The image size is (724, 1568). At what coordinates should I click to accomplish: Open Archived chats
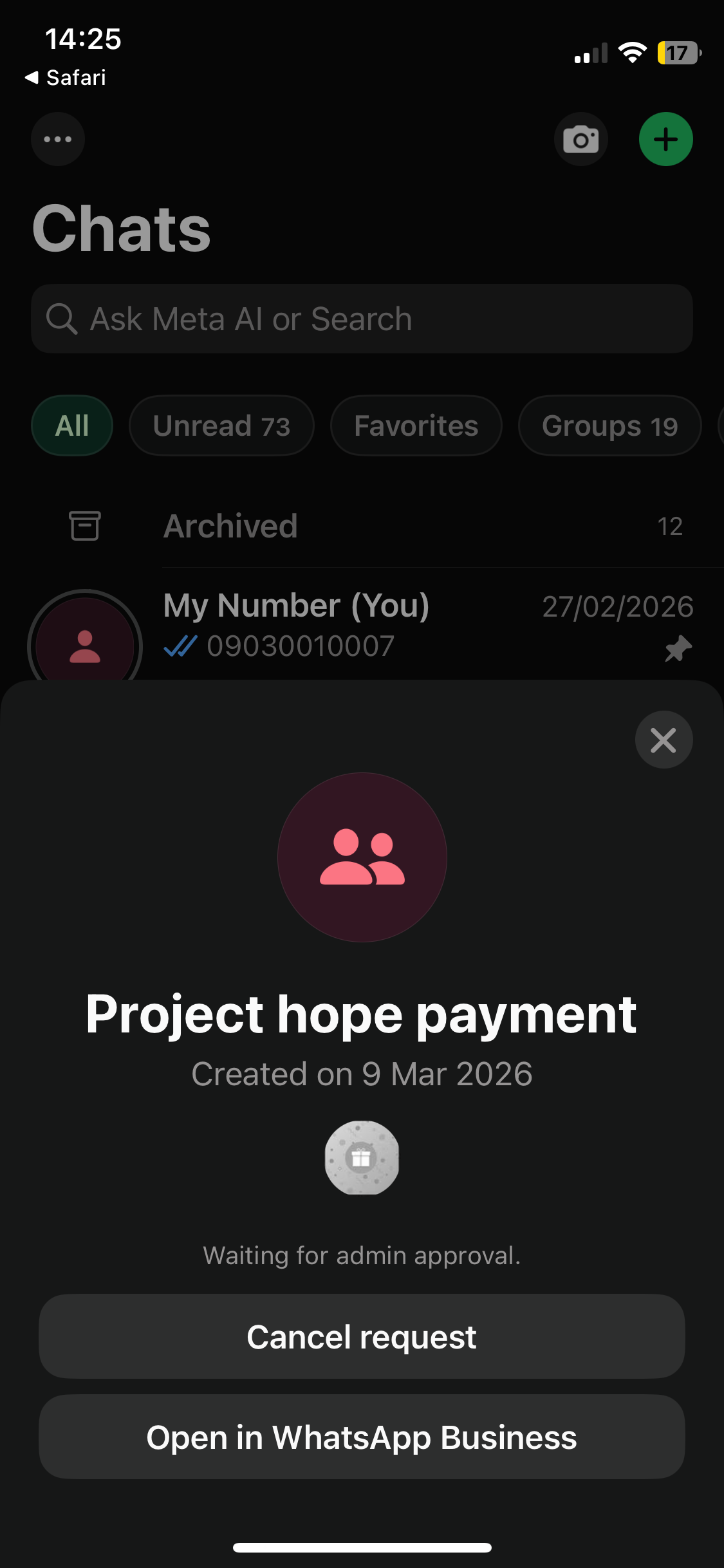[386, 526]
